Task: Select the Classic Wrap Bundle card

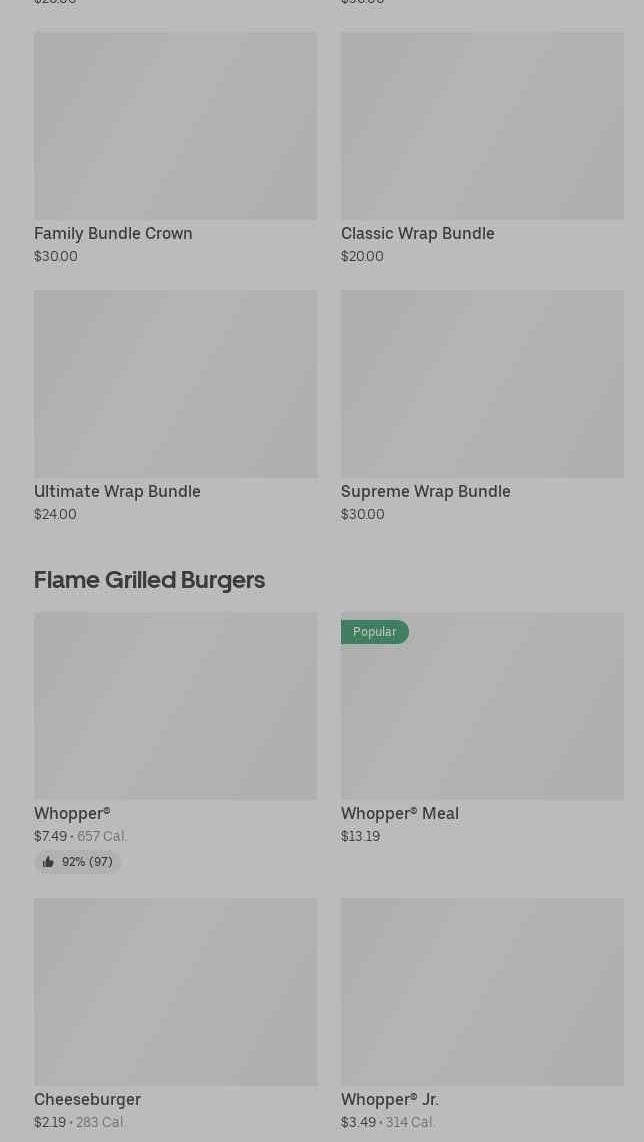Action: pyautogui.click(x=482, y=148)
